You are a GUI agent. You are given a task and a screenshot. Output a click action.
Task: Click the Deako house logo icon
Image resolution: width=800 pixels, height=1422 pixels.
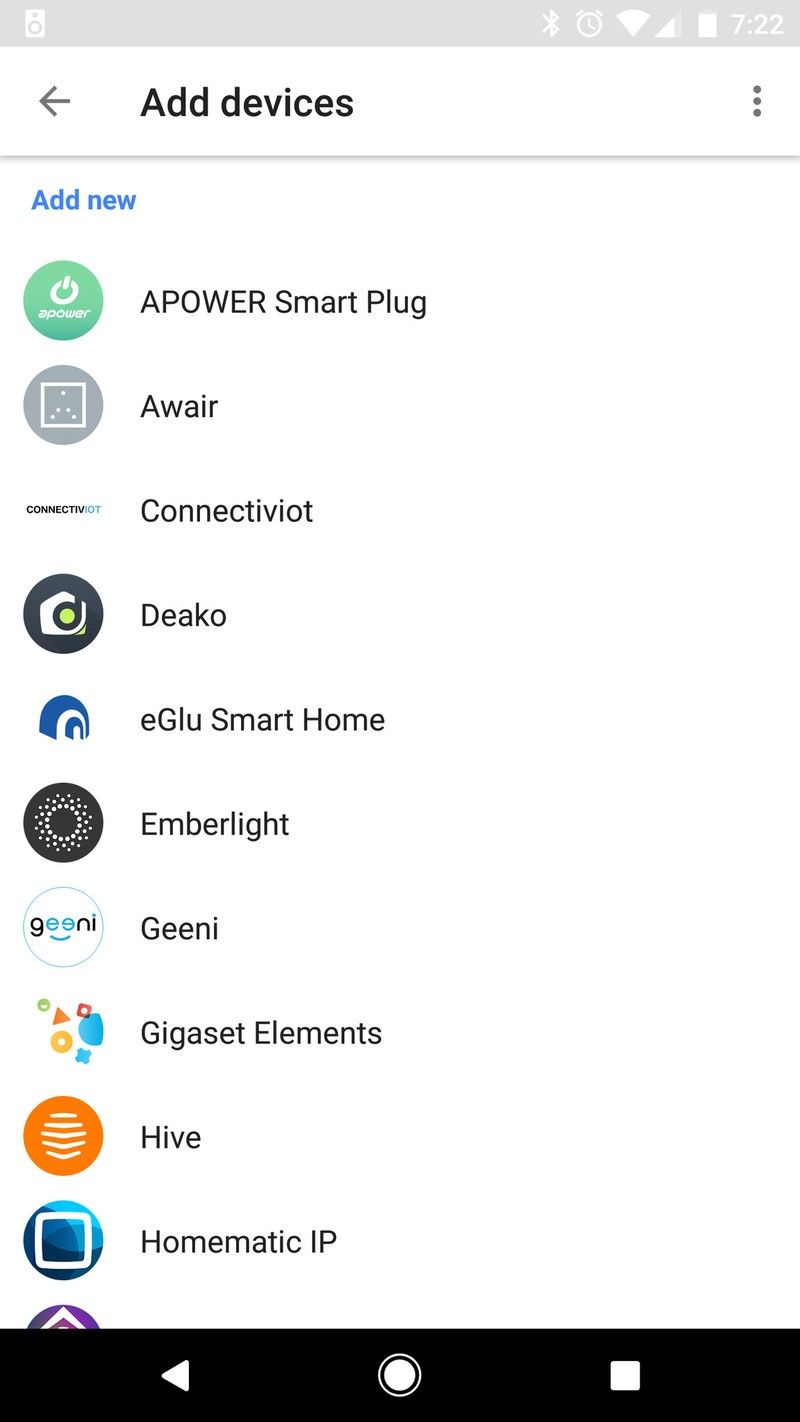63,614
